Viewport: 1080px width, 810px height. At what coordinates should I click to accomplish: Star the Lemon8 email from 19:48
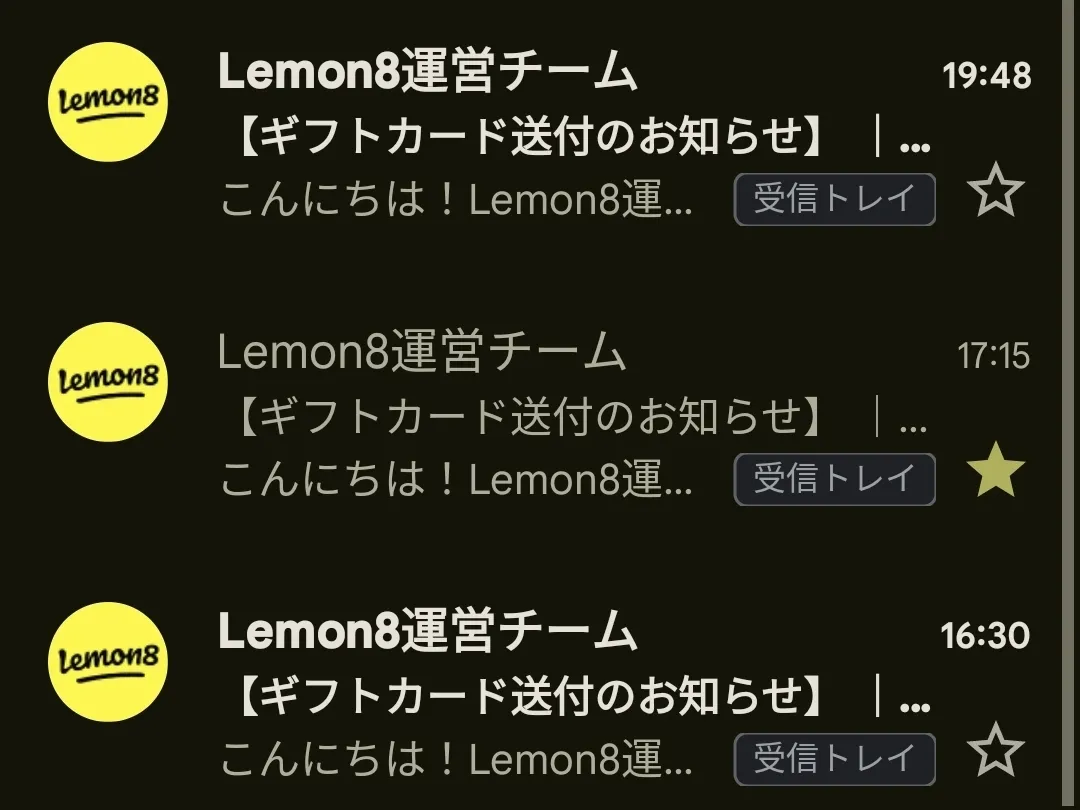click(x=997, y=193)
